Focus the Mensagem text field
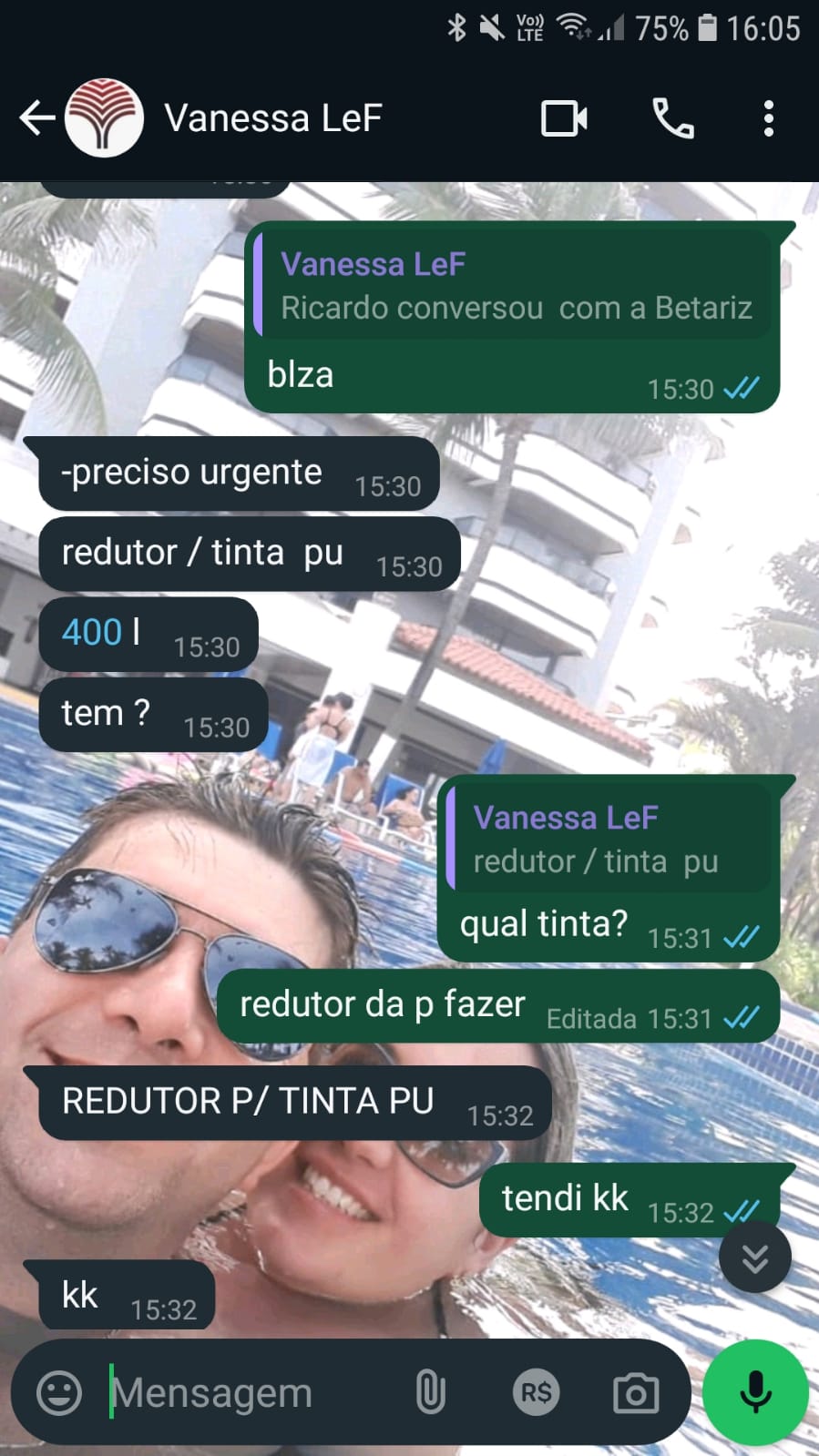Image resolution: width=819 pixels, height=1456 pixels. coord(246,1392)
